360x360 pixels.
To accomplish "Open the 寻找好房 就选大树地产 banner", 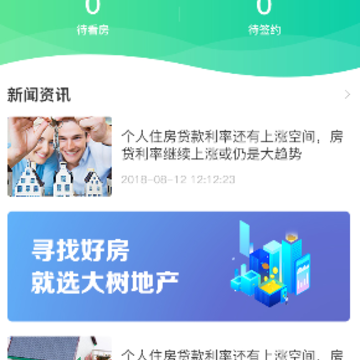I will coord(179,266).
